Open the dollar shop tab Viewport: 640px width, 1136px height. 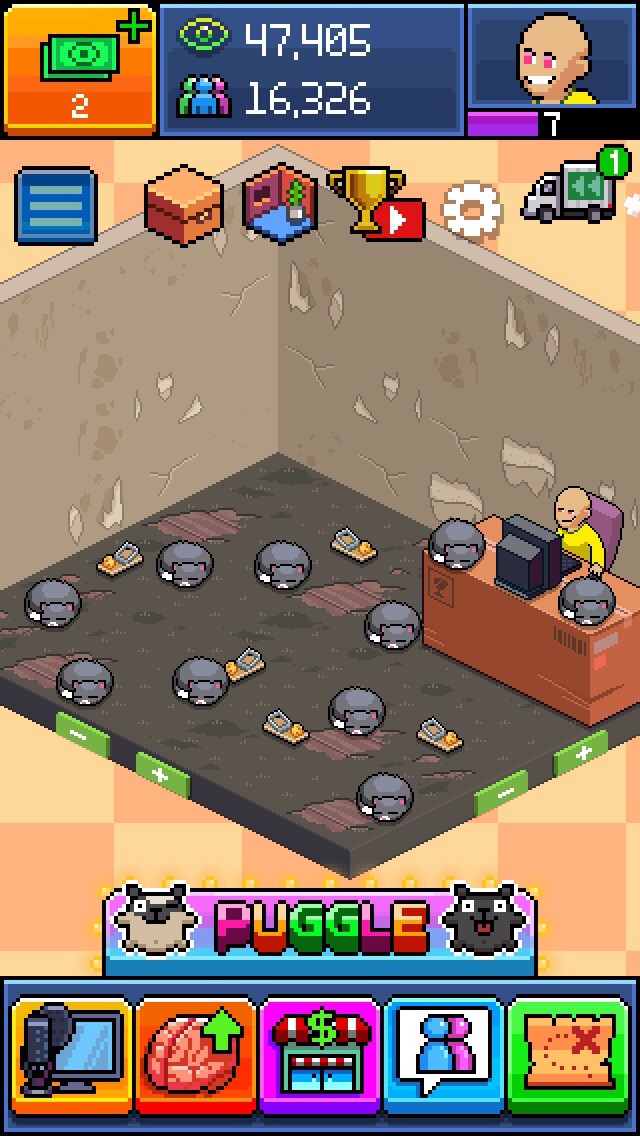click(320, 1054)
